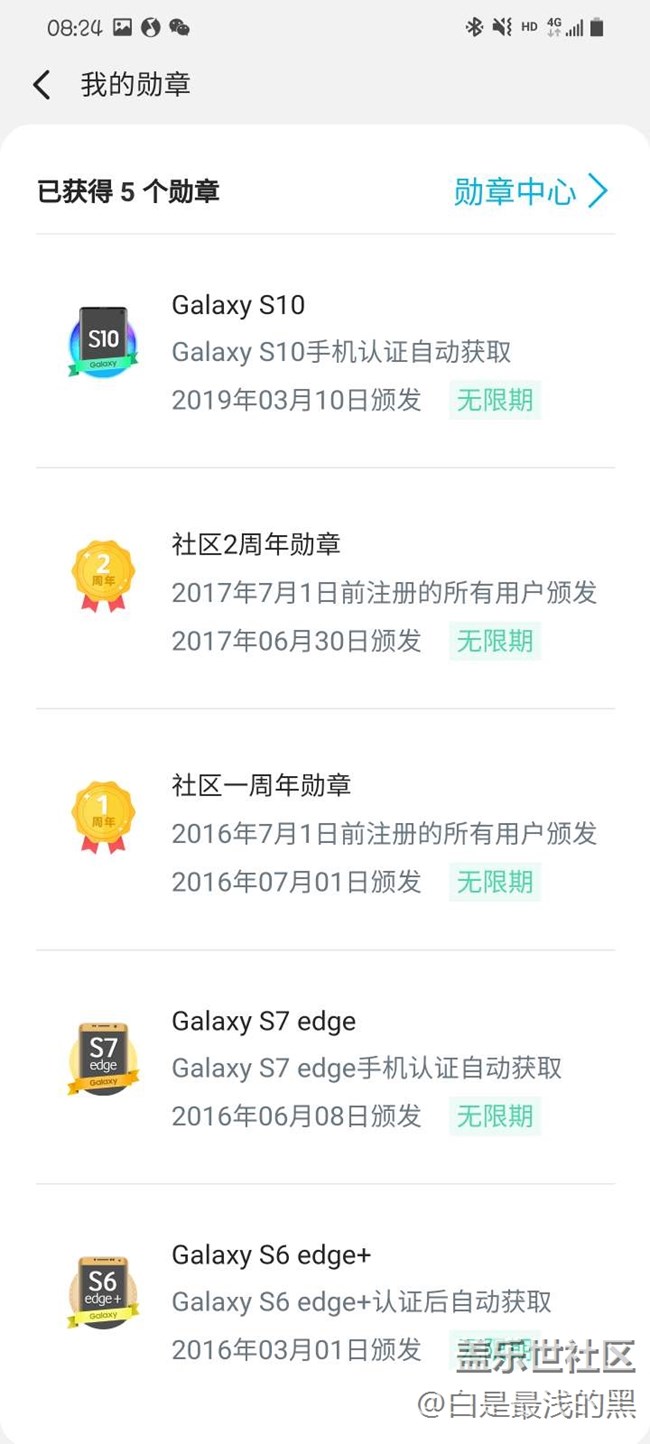Open the Galaxy S10 badge entry
650x1444 pixels.
(325, 352)
